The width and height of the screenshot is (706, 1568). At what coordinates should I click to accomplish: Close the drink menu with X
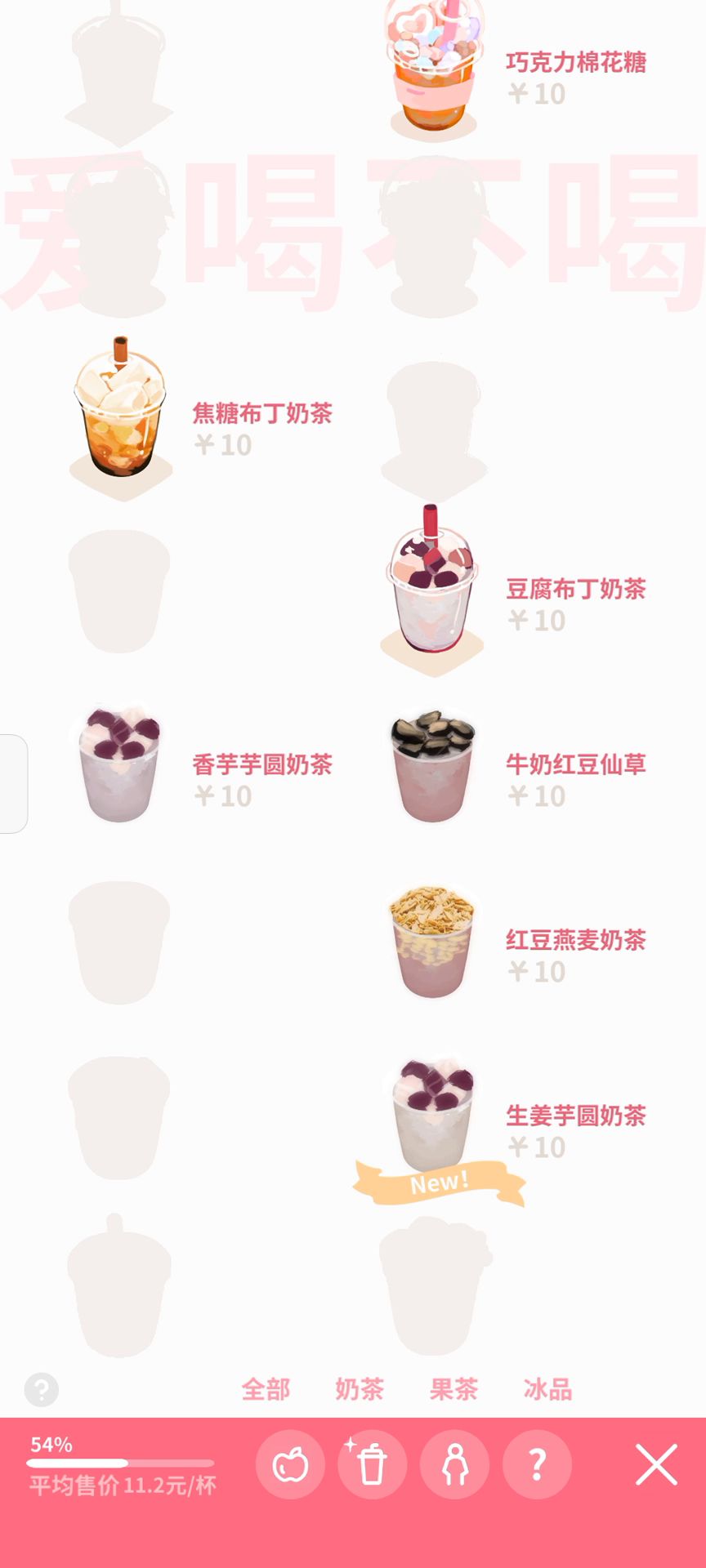click(x=656, y=1464)
